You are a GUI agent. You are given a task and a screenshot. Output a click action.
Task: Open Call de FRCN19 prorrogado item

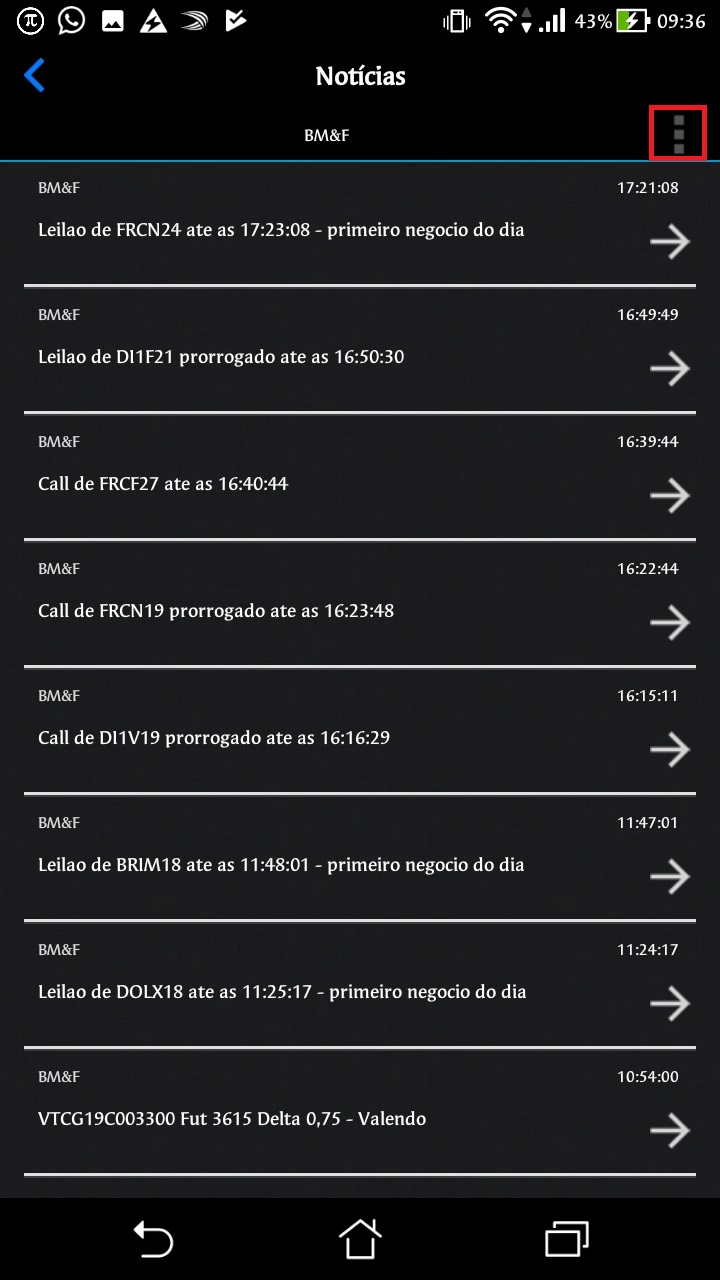tap(360, 604)
